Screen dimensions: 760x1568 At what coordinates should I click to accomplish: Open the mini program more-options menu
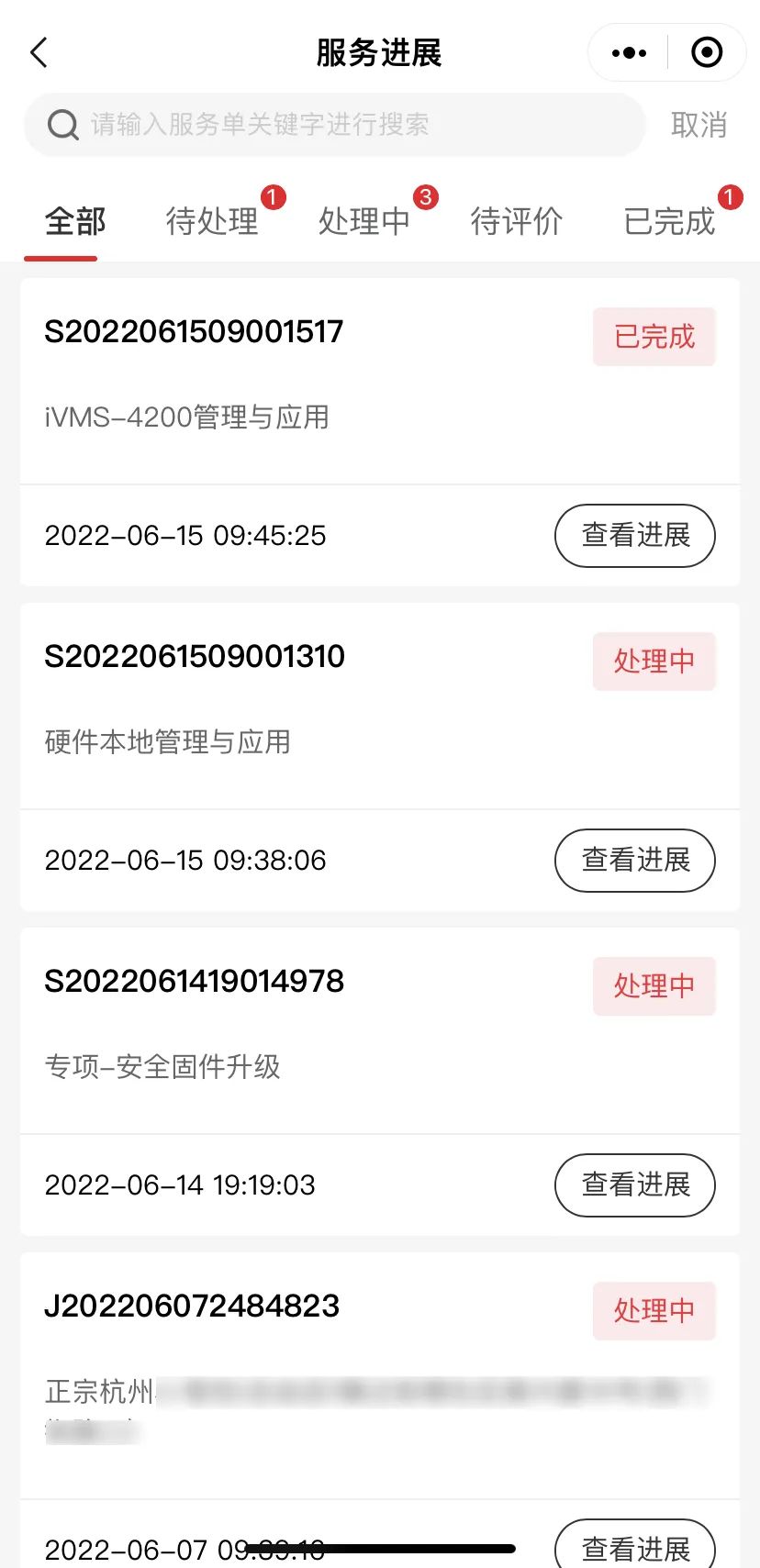629,53
